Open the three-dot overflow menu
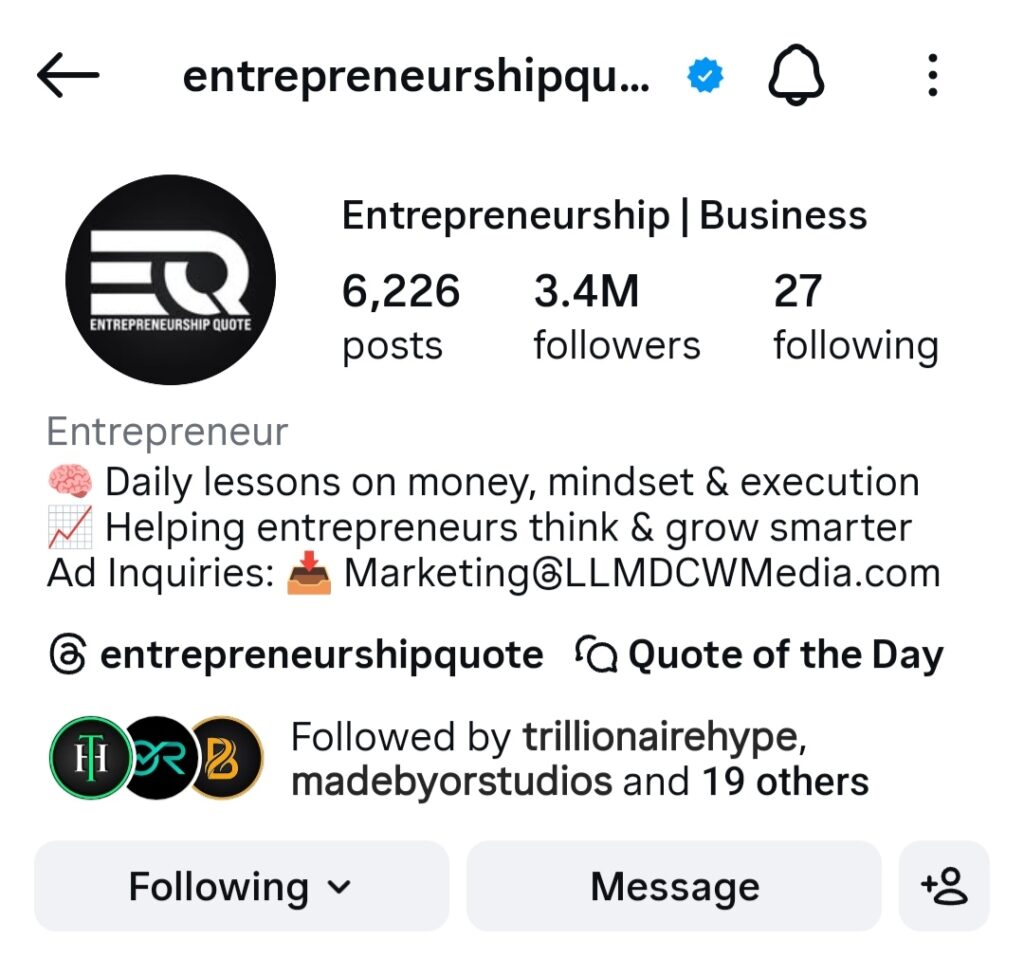 pos(932,76)
